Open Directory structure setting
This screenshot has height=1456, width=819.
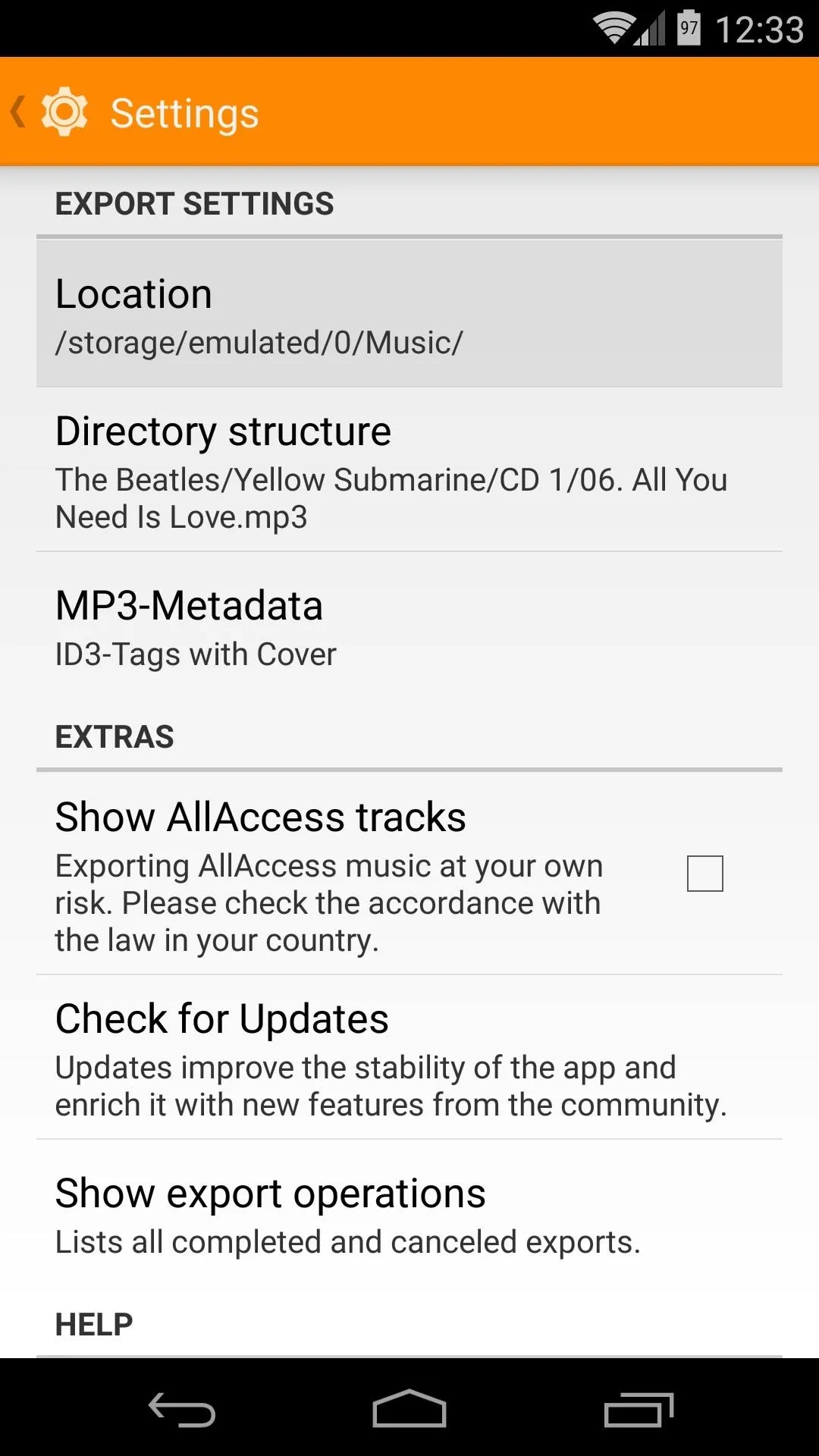point(409,470)
